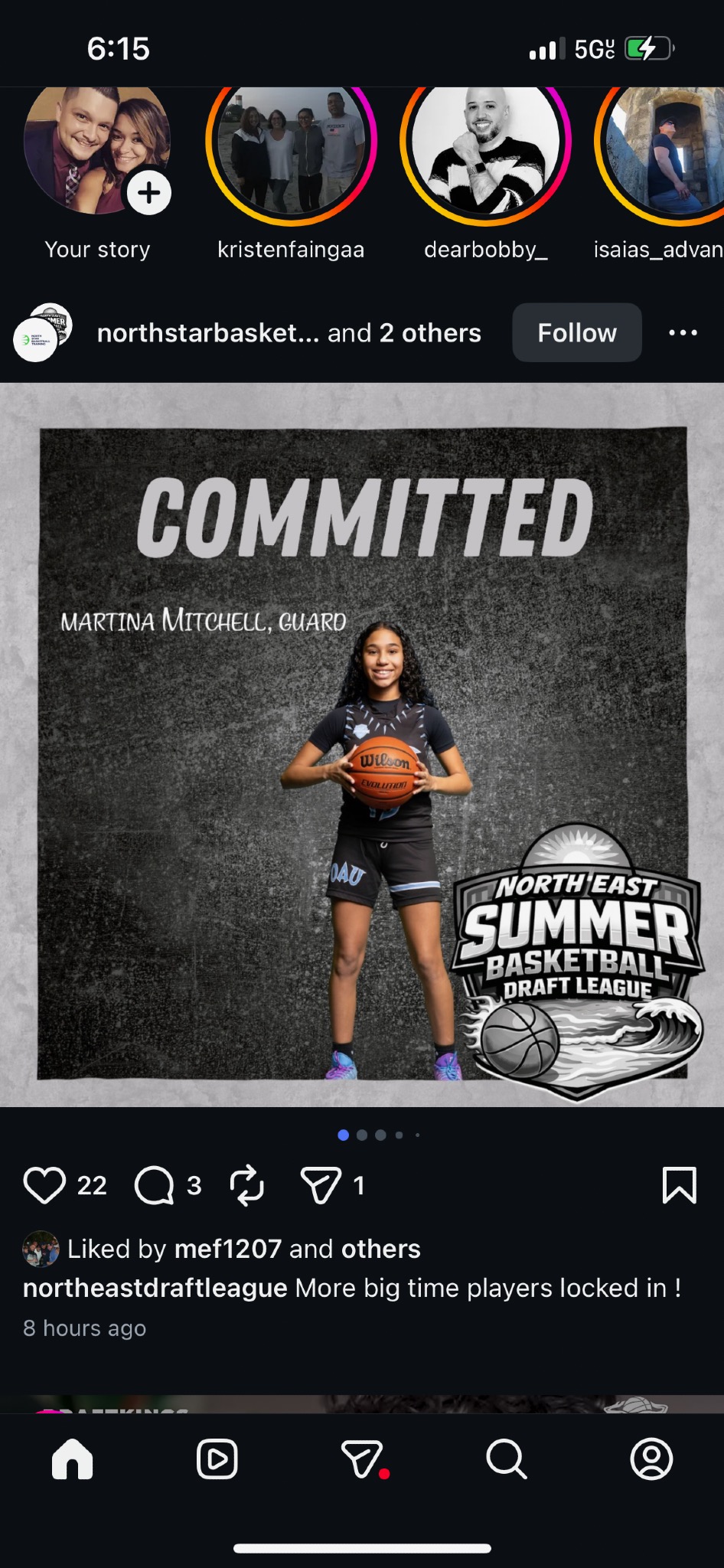Screen dimensions: 724x1568
Task: Switch to the Reels tab
Action: pos(217,1459)
